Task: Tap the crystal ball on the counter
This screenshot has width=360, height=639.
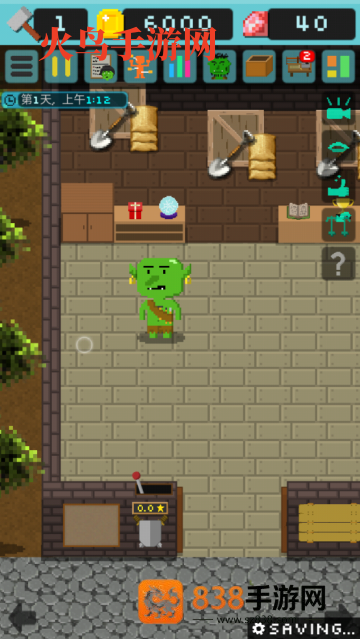Action: point(168,207)
